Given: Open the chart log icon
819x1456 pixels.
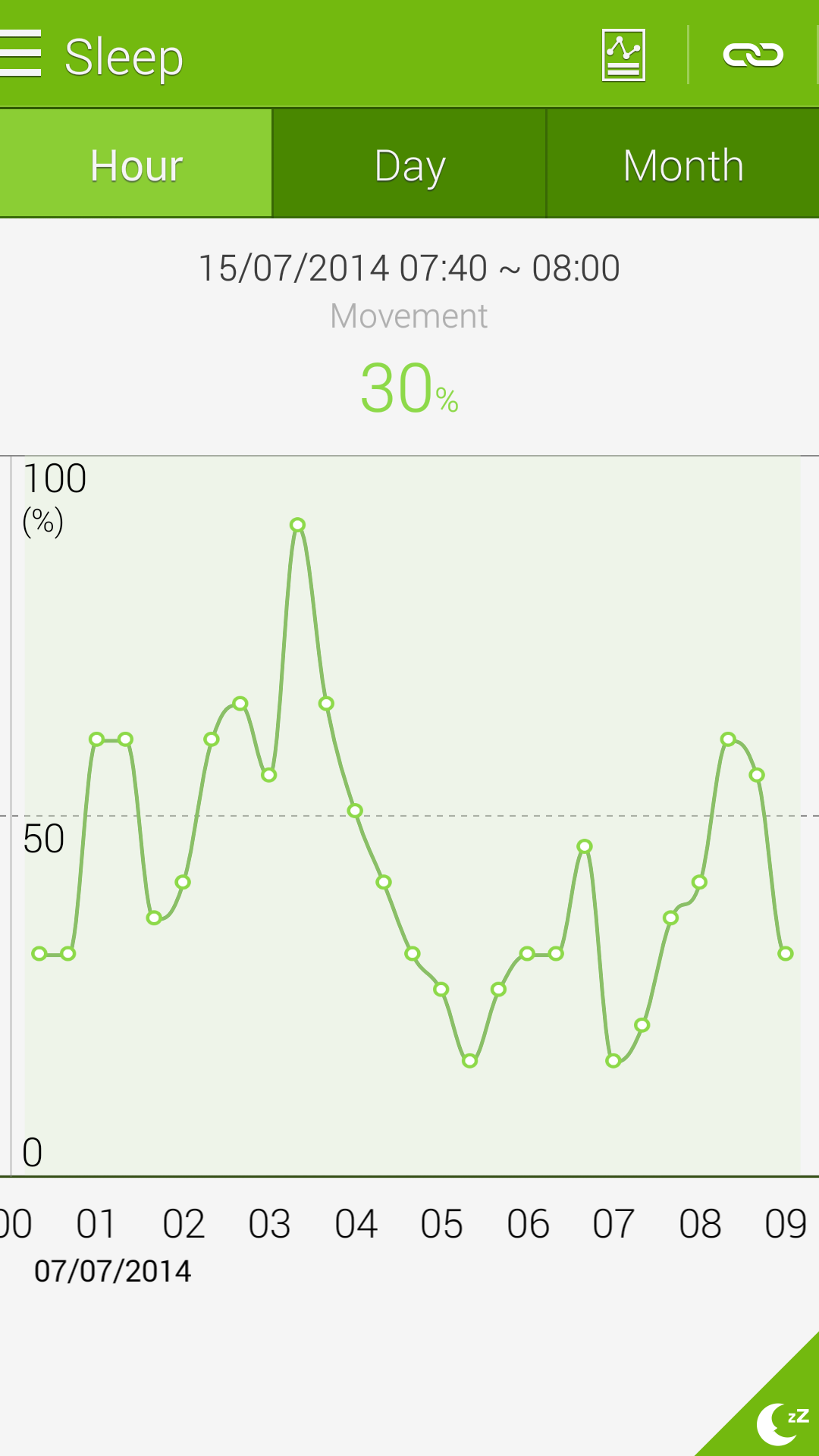Looking at the screenshot, I should click(623, 55).
